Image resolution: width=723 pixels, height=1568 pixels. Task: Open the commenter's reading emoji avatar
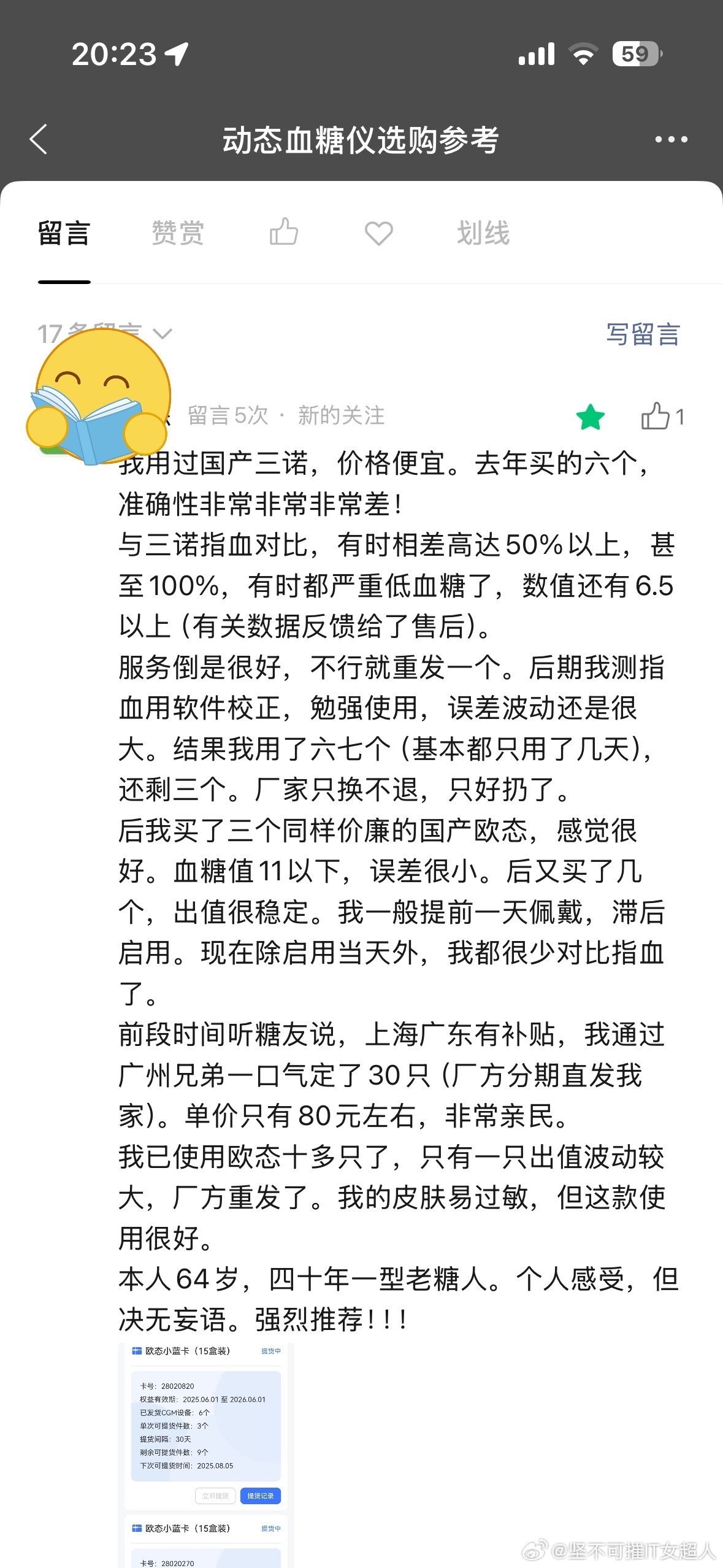click(98, 397)
